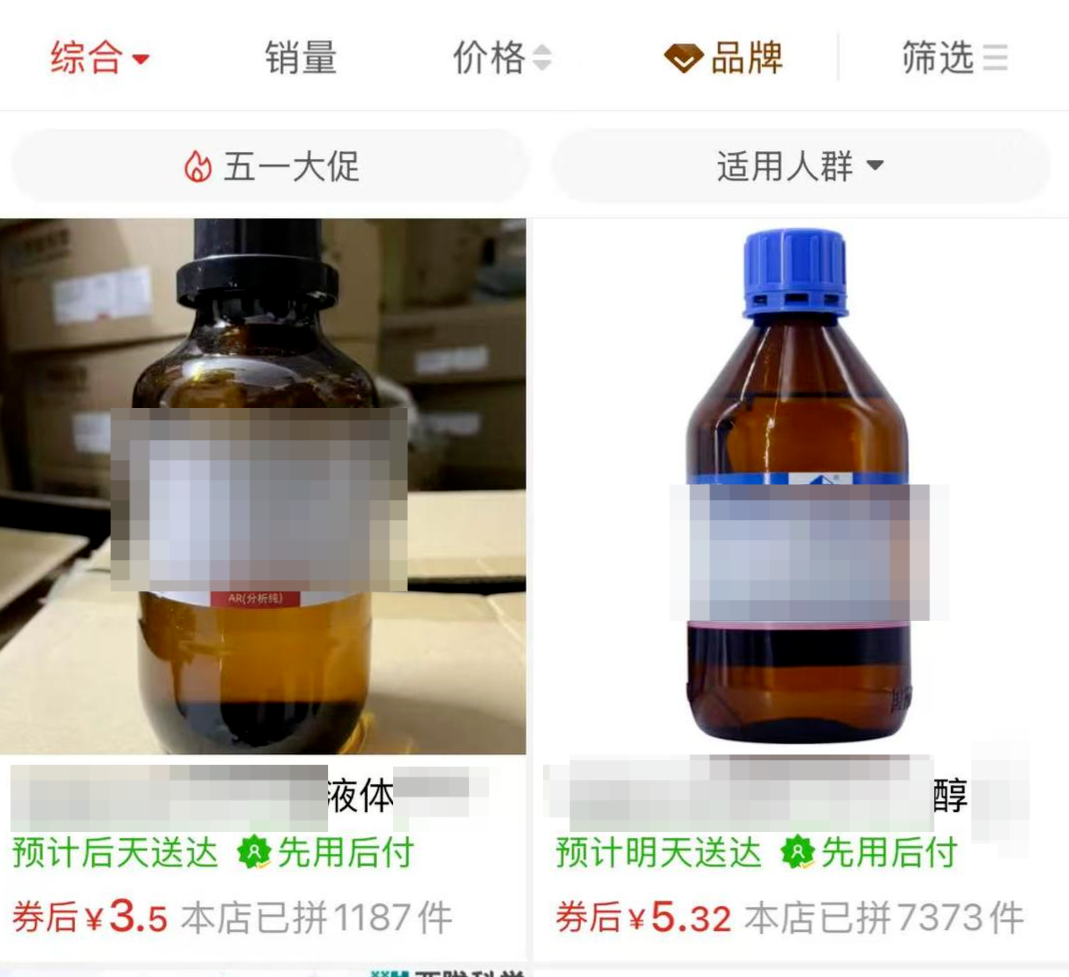The image size is (1069, 977).
Task: Filter results by 品牌
Action: tap(724, 58)
